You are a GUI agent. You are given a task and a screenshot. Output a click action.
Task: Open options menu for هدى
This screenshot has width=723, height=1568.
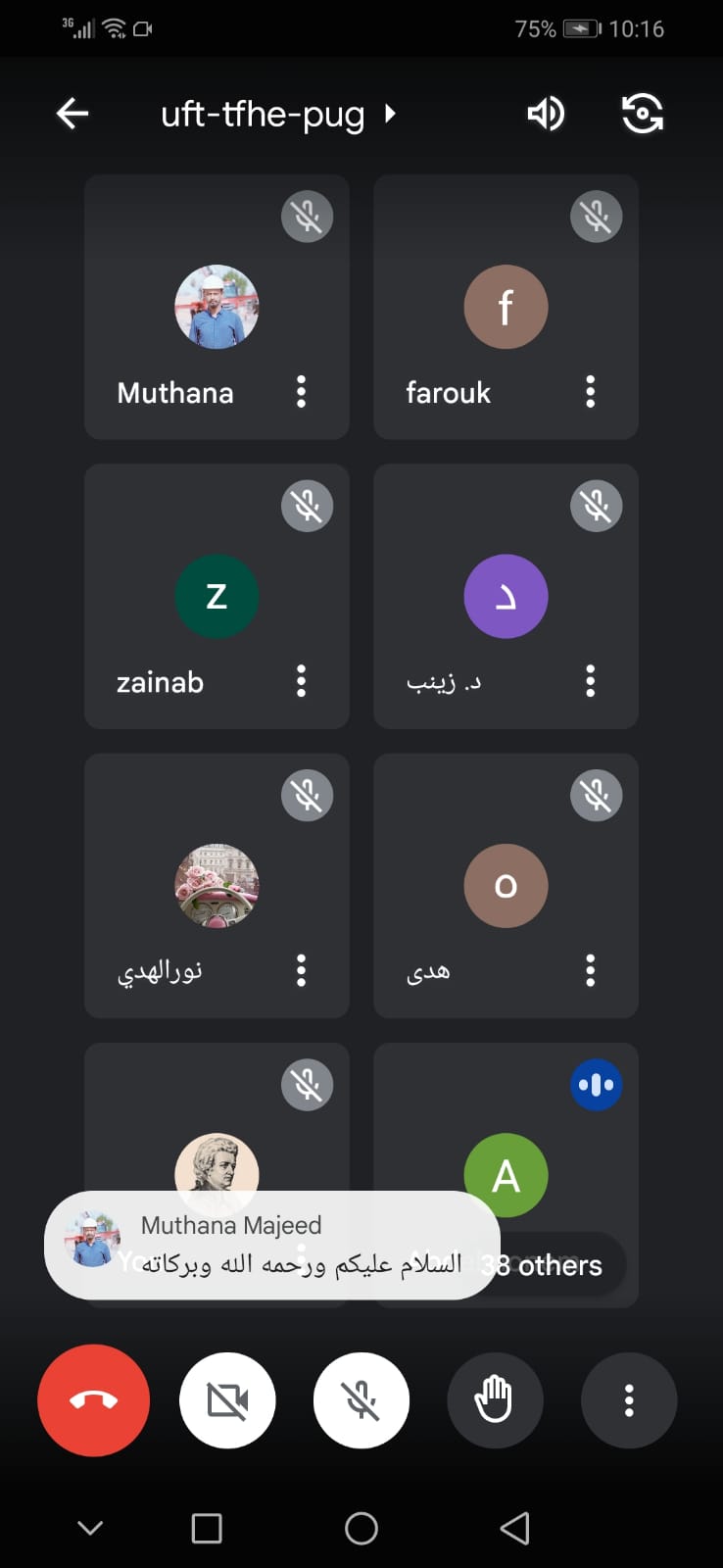coord(590,970)
